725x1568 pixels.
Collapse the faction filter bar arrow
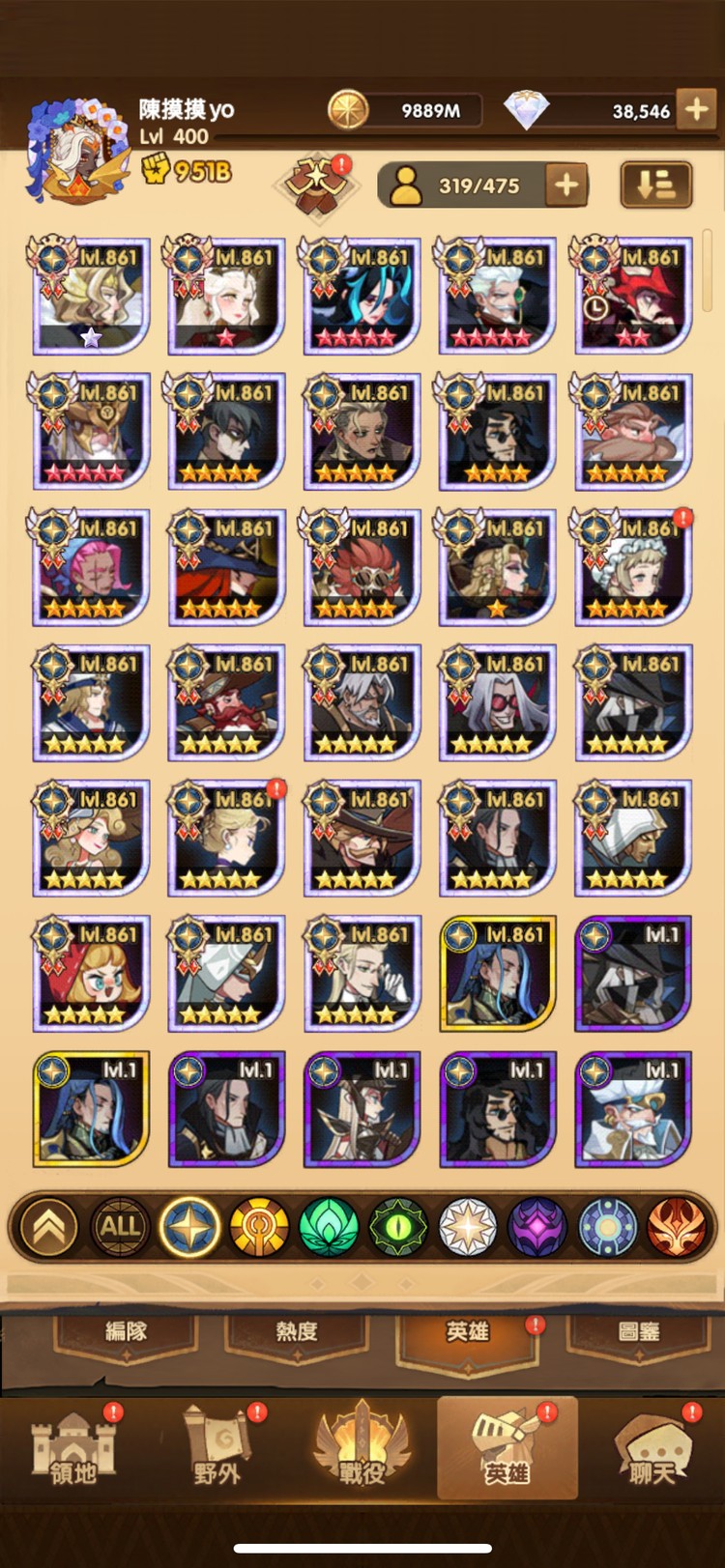tap(49, 1227)
